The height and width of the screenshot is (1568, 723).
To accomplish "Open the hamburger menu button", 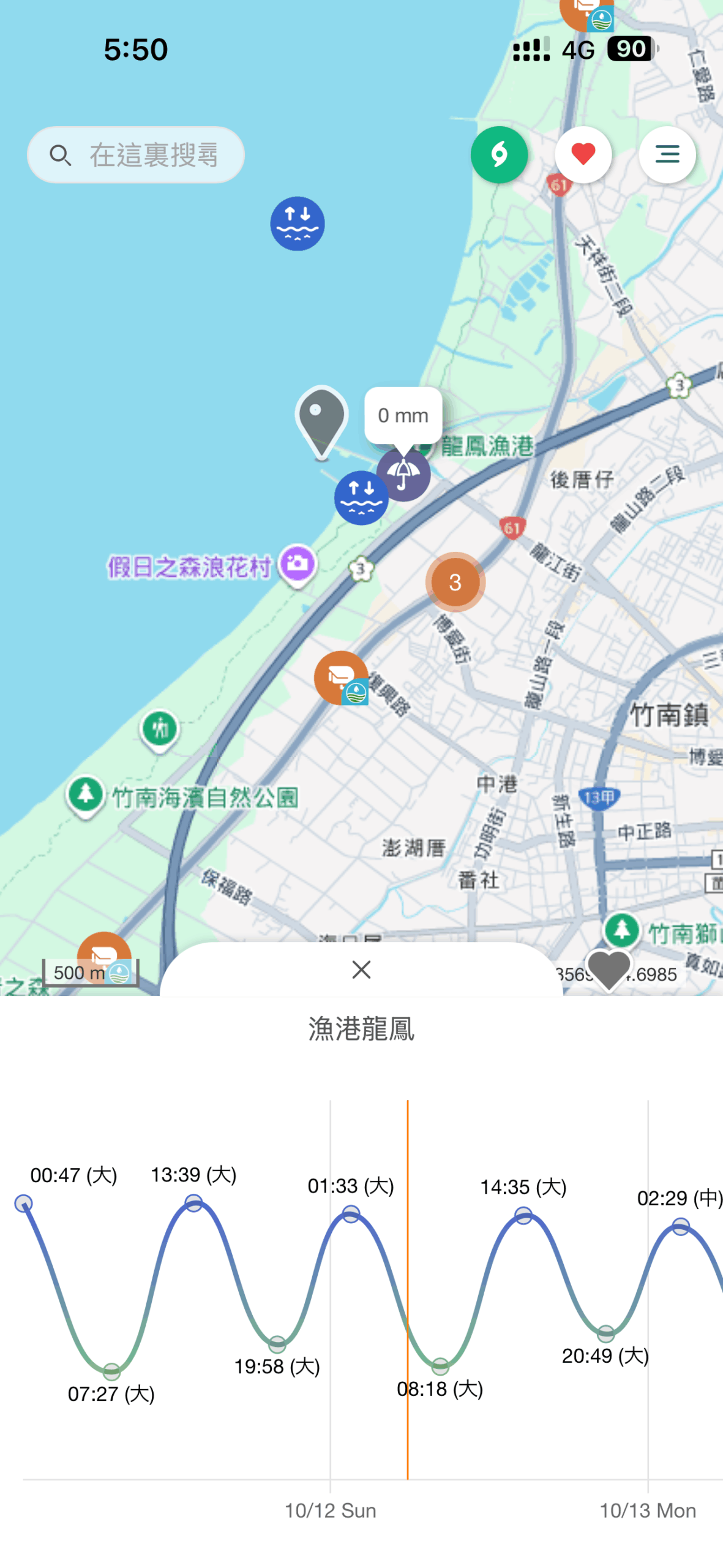I will coord(667,155).
